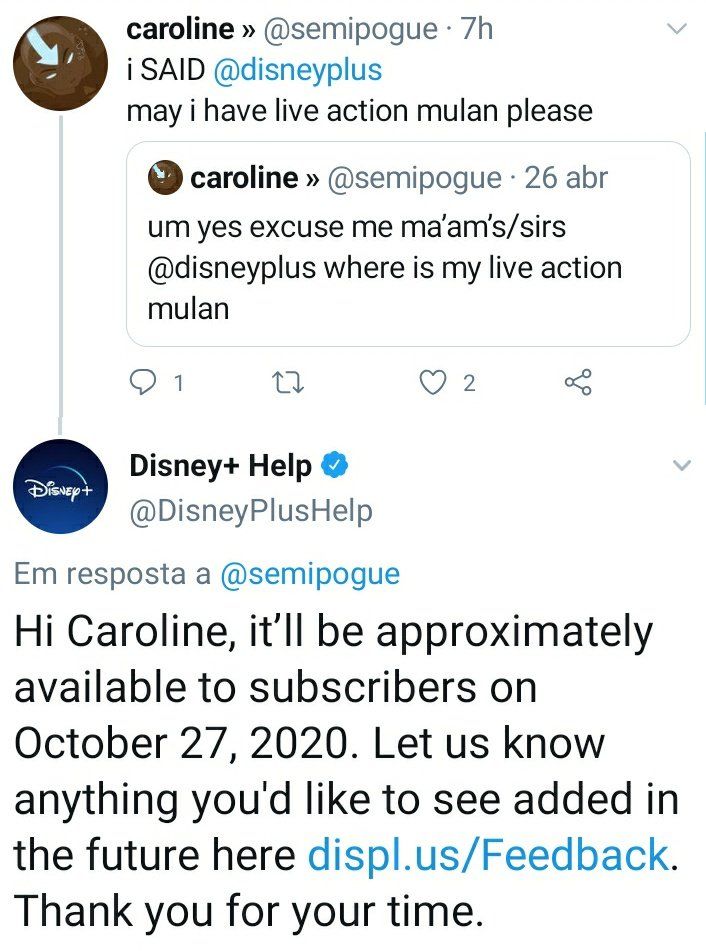Like caroline's tweet

tap(433, 383)
